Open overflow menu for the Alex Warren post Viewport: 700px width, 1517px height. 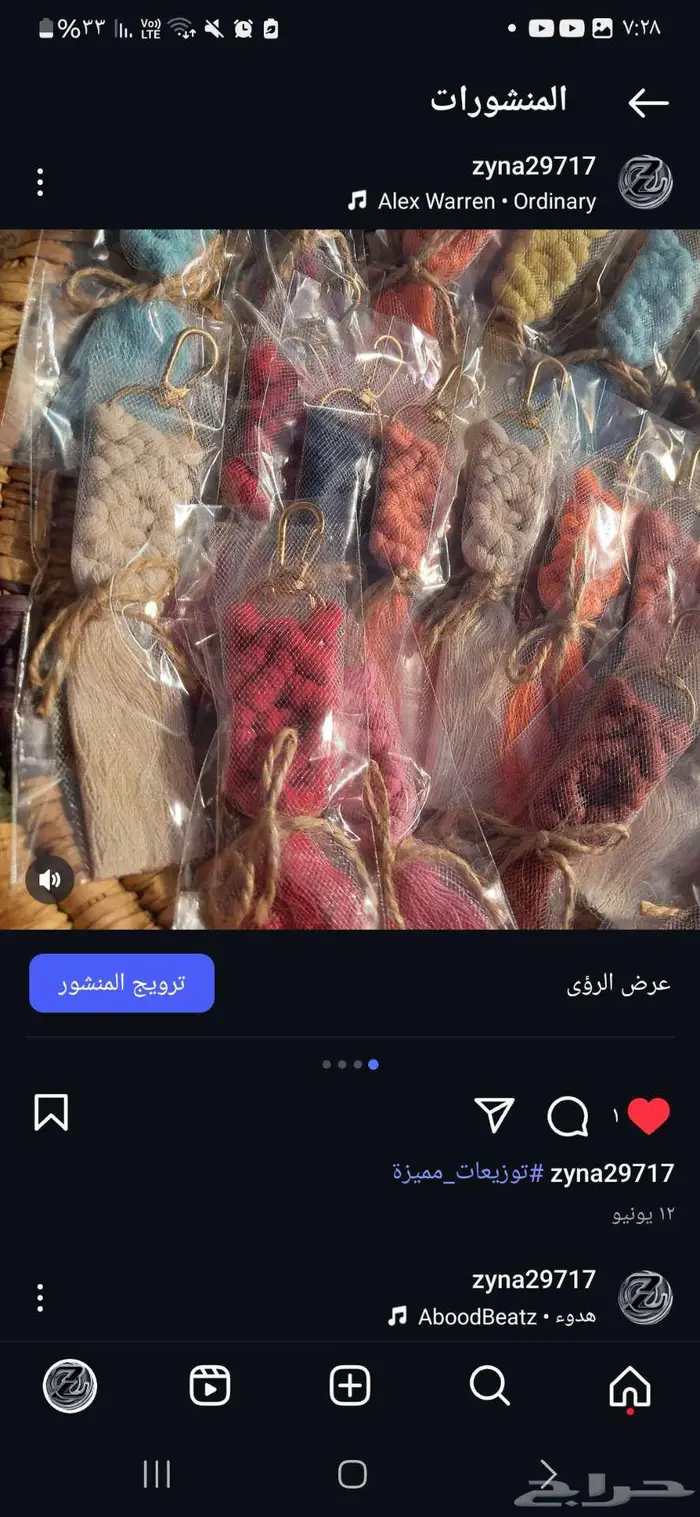[40, 182]
